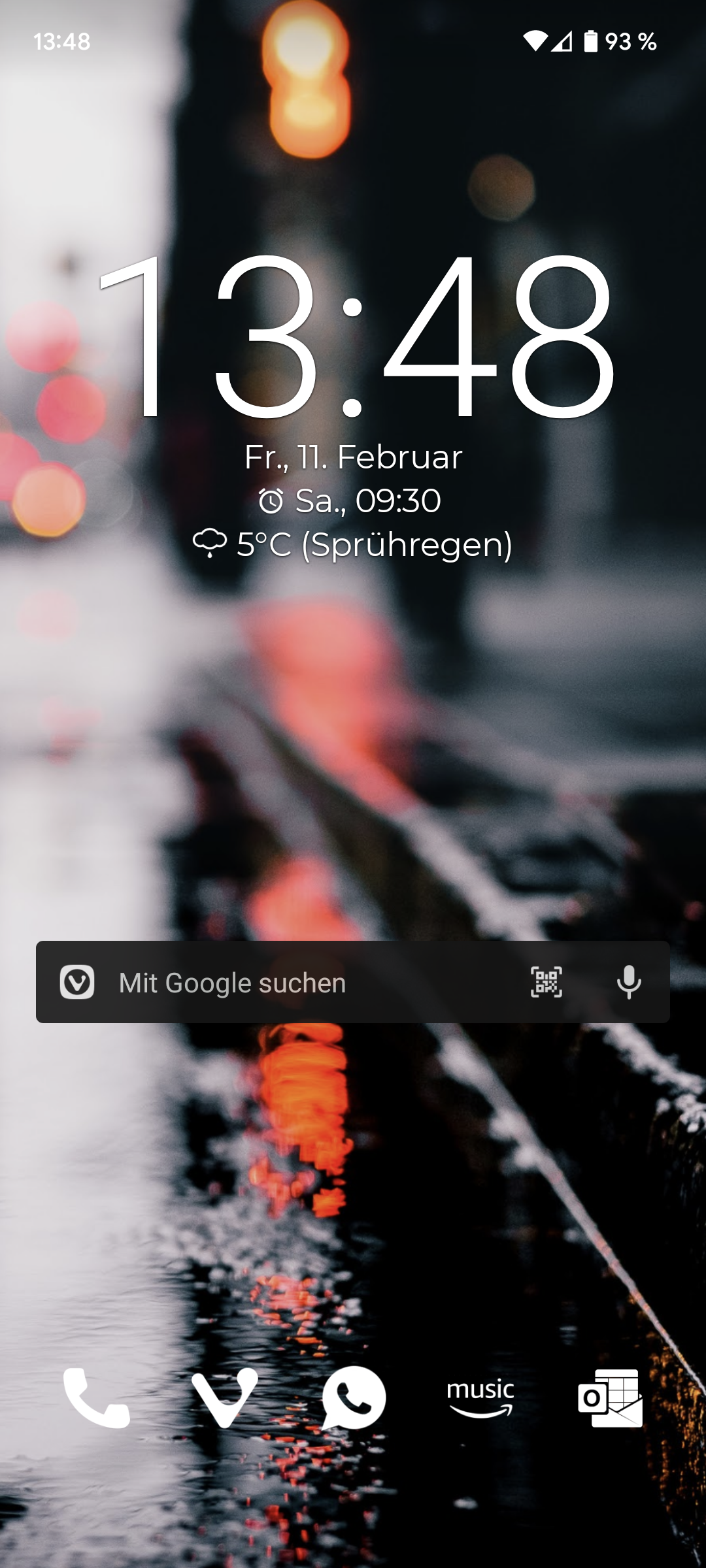
Task: Open calendar from the date Fr., 11. Februar
Action: coord(353,457)
